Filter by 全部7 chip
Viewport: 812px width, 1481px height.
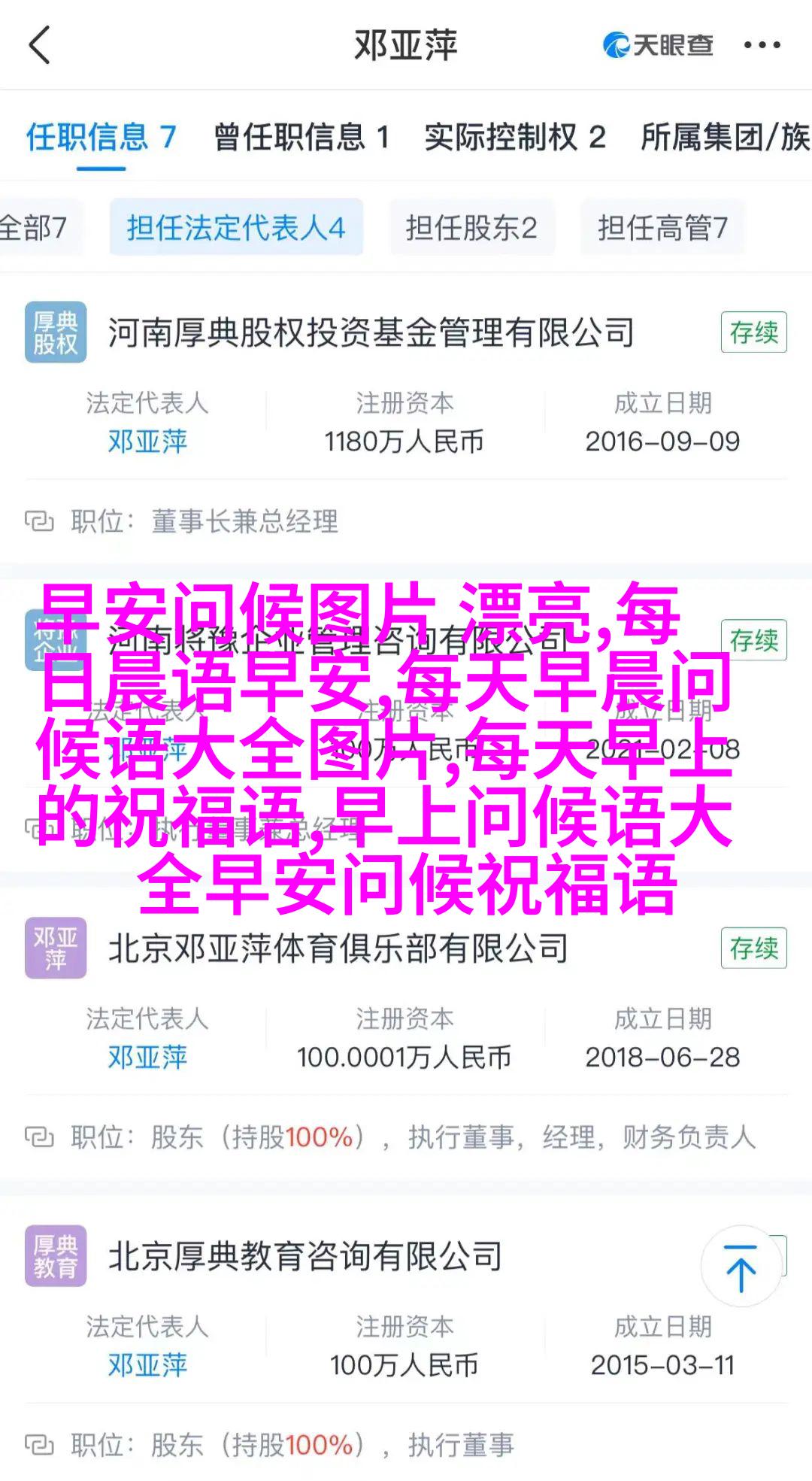(34, 227)
